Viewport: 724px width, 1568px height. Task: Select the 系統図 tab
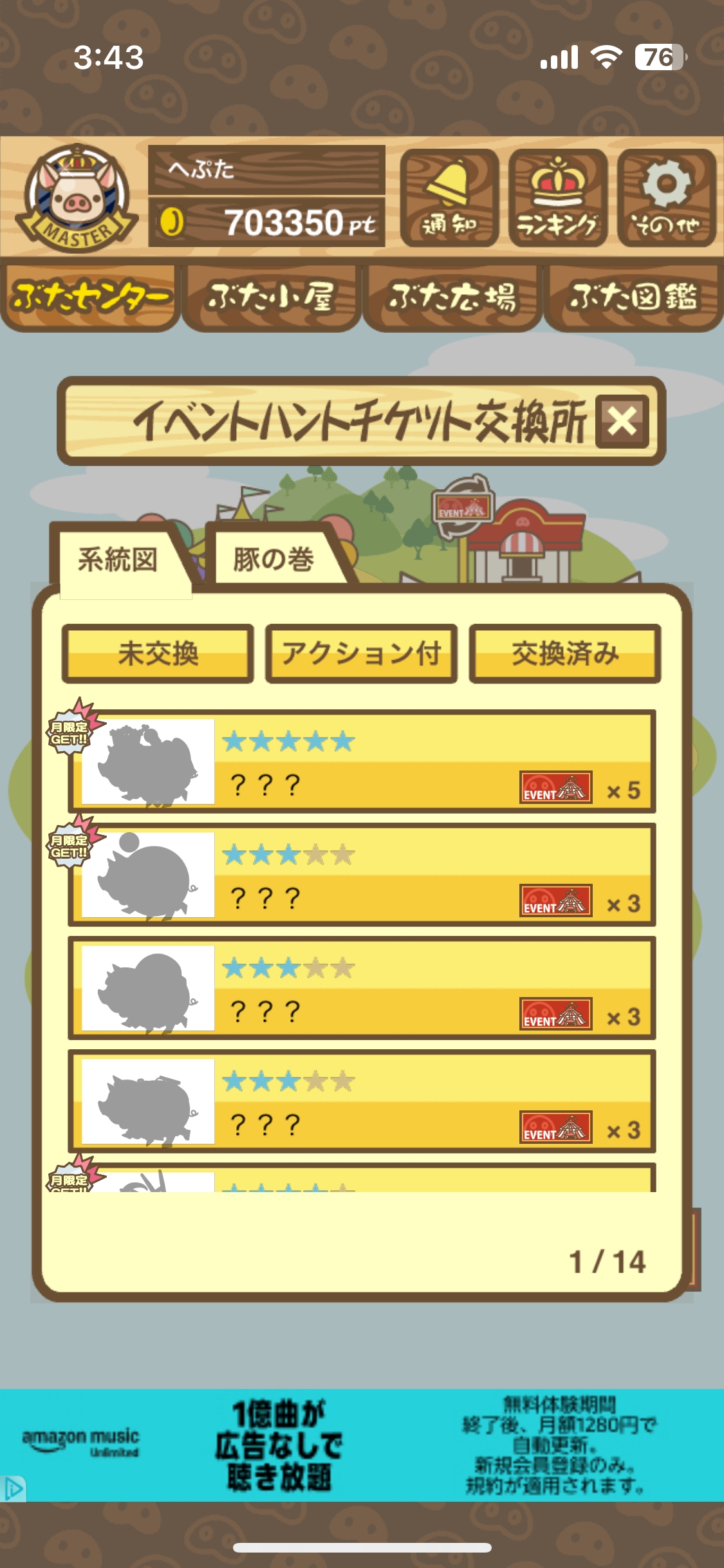(x=118, y=559)
